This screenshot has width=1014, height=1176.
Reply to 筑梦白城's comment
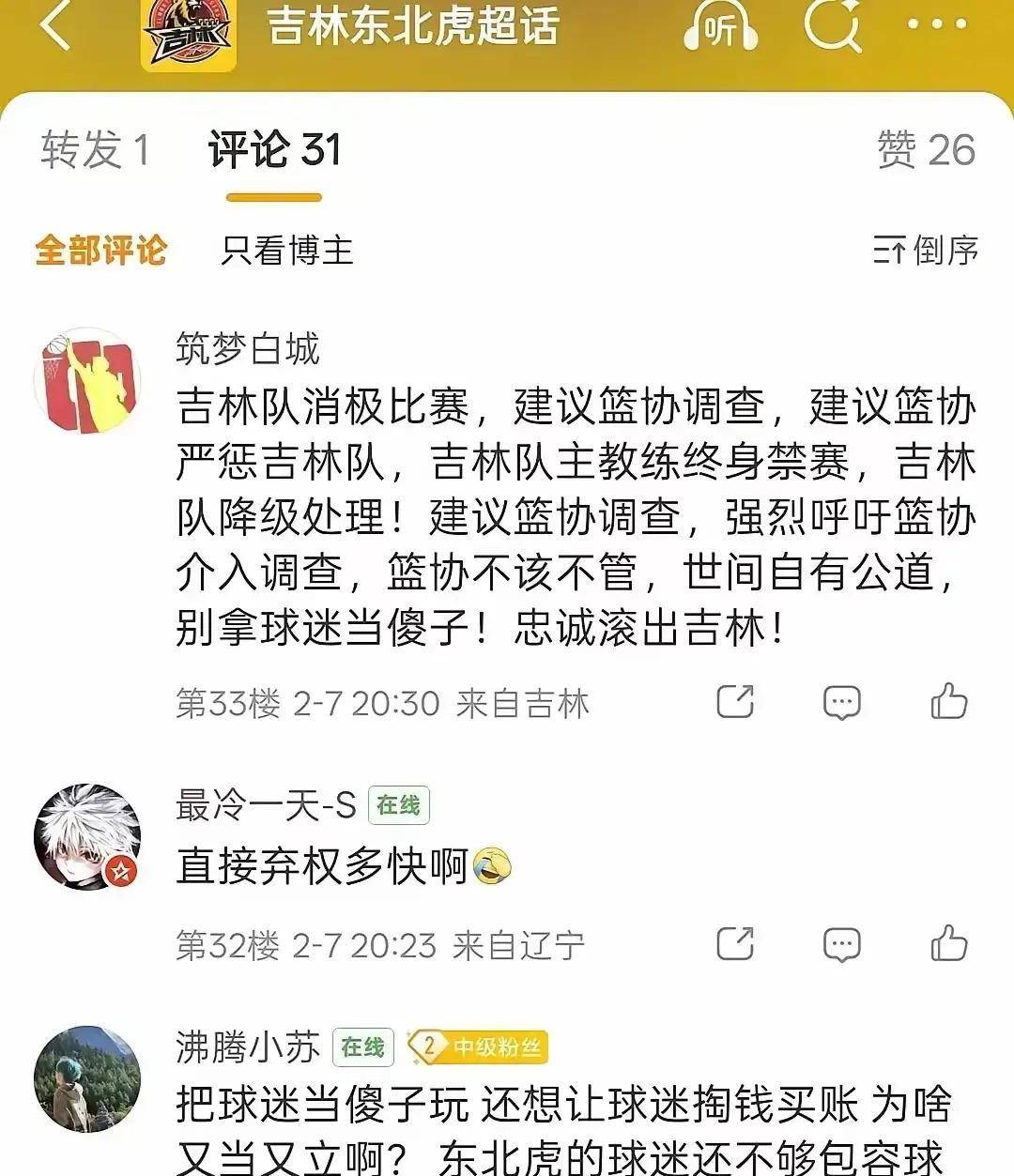point(841,702)
